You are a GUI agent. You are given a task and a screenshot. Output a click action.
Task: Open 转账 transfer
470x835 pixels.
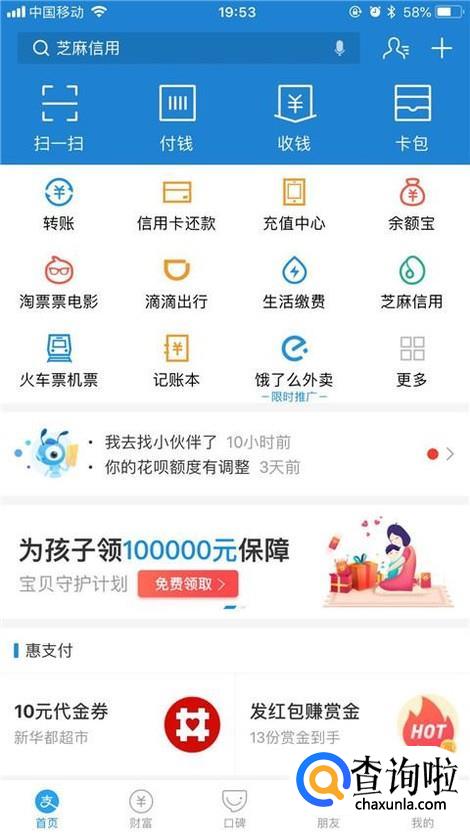59,205
